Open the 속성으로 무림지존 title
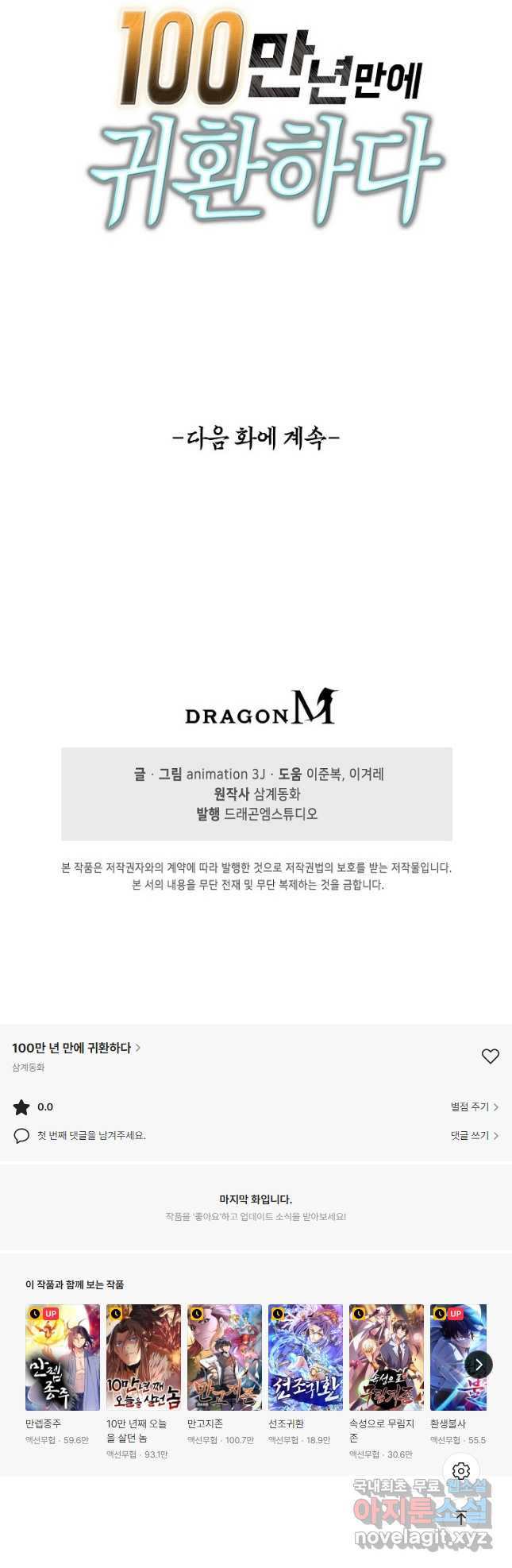This screenshot has width=512, height=1568. pos(387,1357)
